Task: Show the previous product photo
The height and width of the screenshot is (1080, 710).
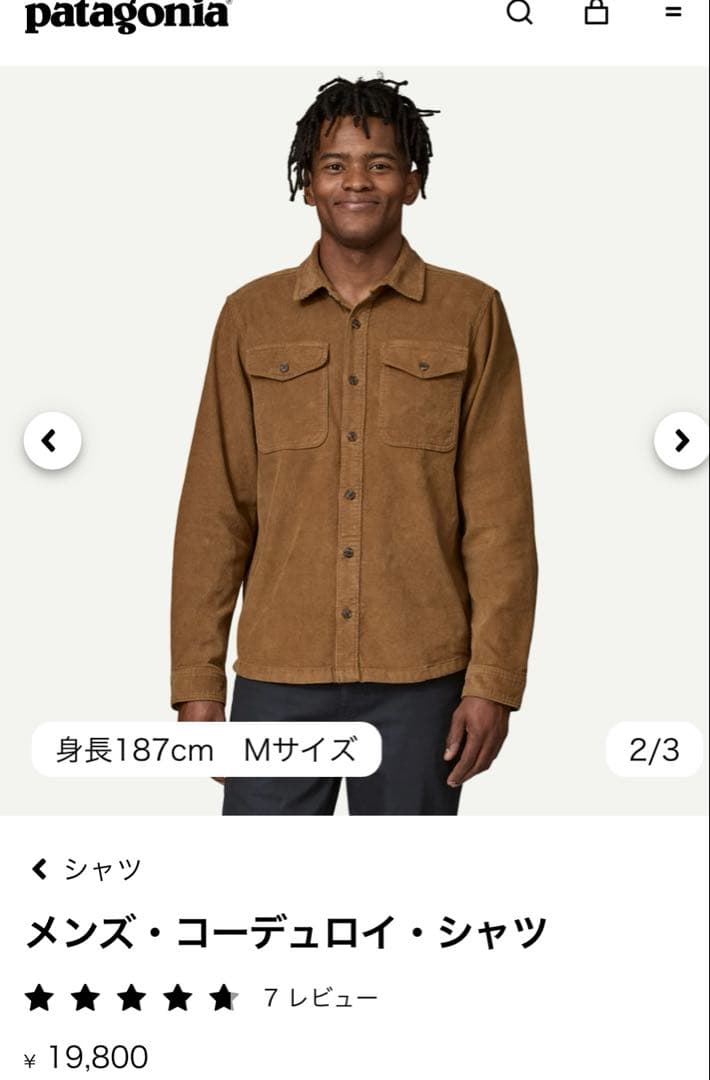Action: (52, 440)
